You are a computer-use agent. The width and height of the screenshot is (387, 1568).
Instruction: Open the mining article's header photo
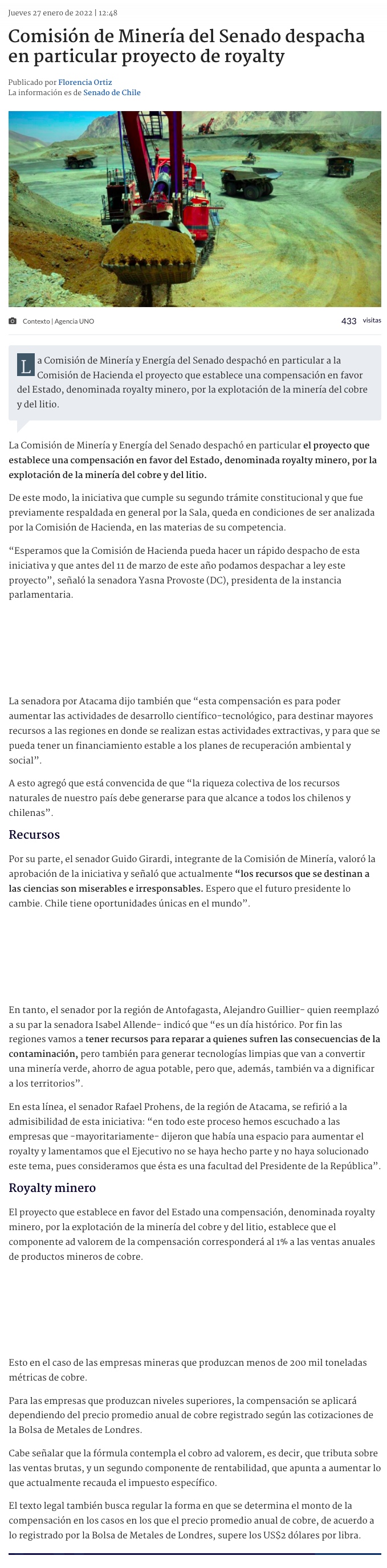tap(195, 208)
